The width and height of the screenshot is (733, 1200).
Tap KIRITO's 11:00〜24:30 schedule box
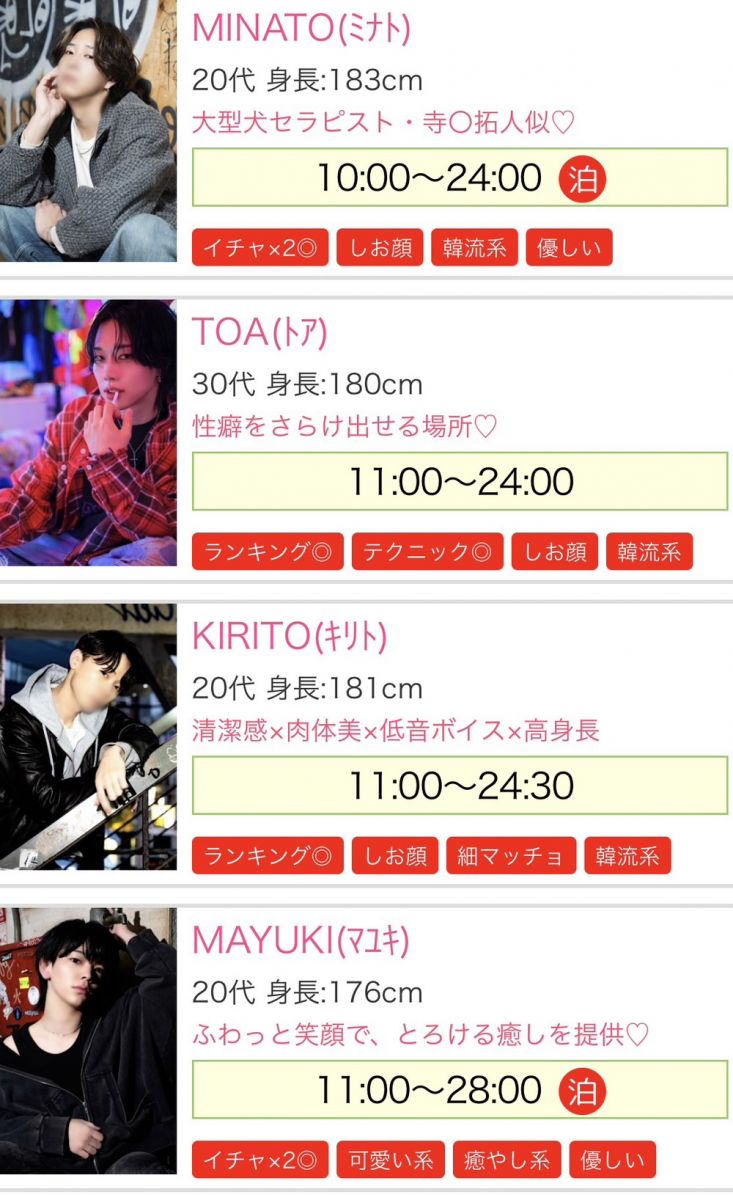459,786
